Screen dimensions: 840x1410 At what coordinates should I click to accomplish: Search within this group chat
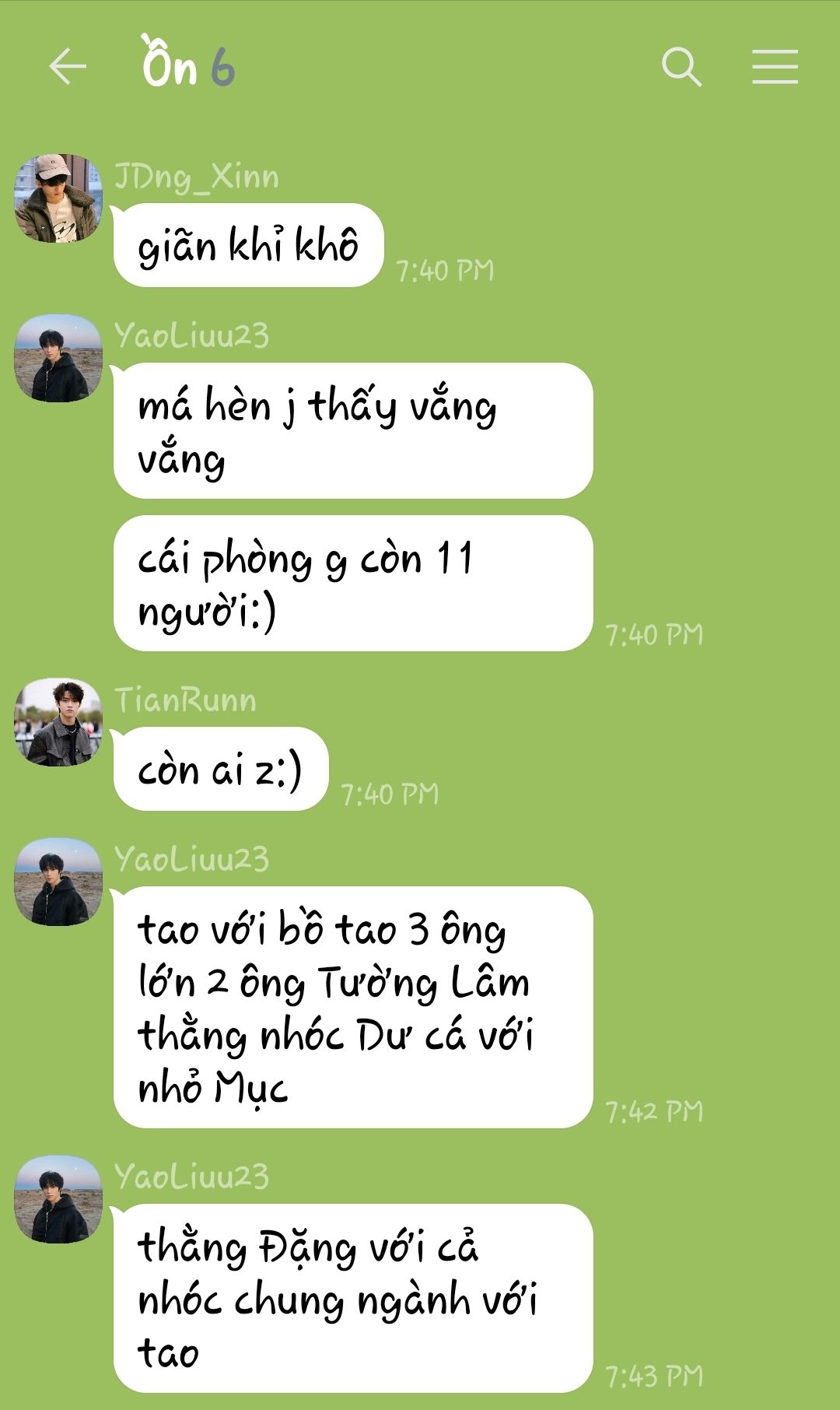(681, 67)
